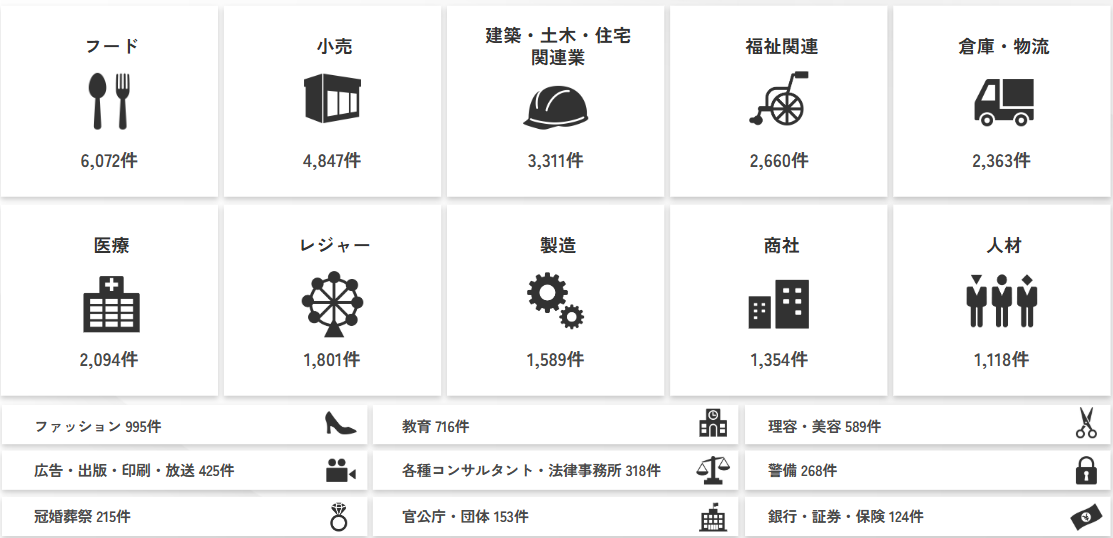
Task: Select the 小売 category card
Action: point(332,102)
